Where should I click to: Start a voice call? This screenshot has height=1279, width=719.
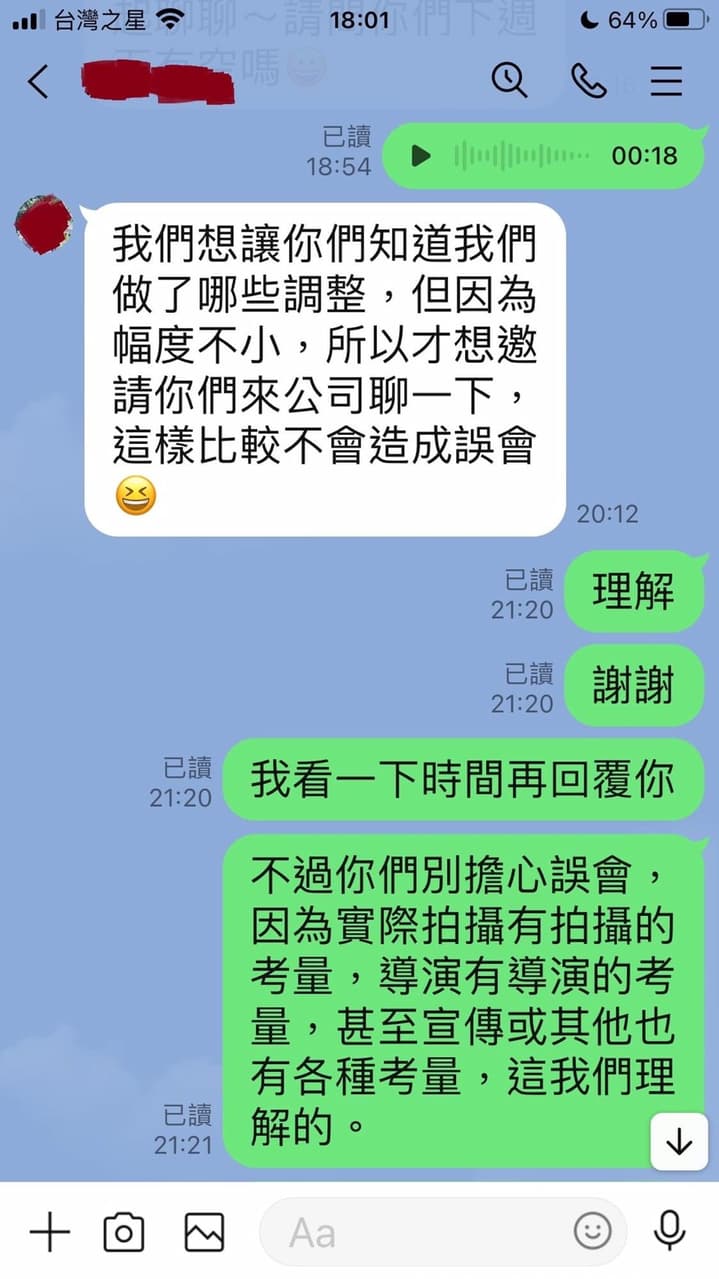click(589, 81)
